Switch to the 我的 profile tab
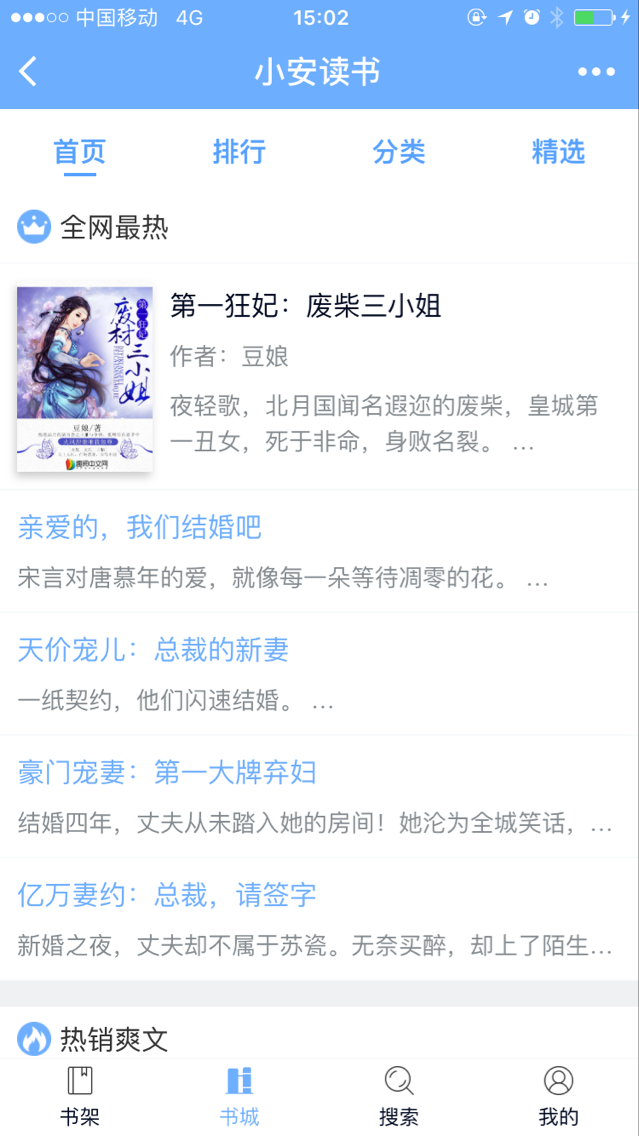 tap(558, 1096)
